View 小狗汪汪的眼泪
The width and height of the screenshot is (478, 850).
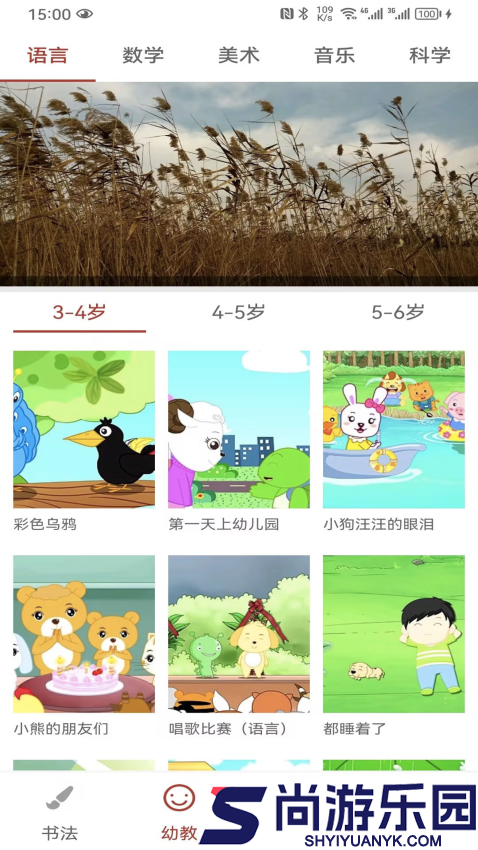pos(394,441)
